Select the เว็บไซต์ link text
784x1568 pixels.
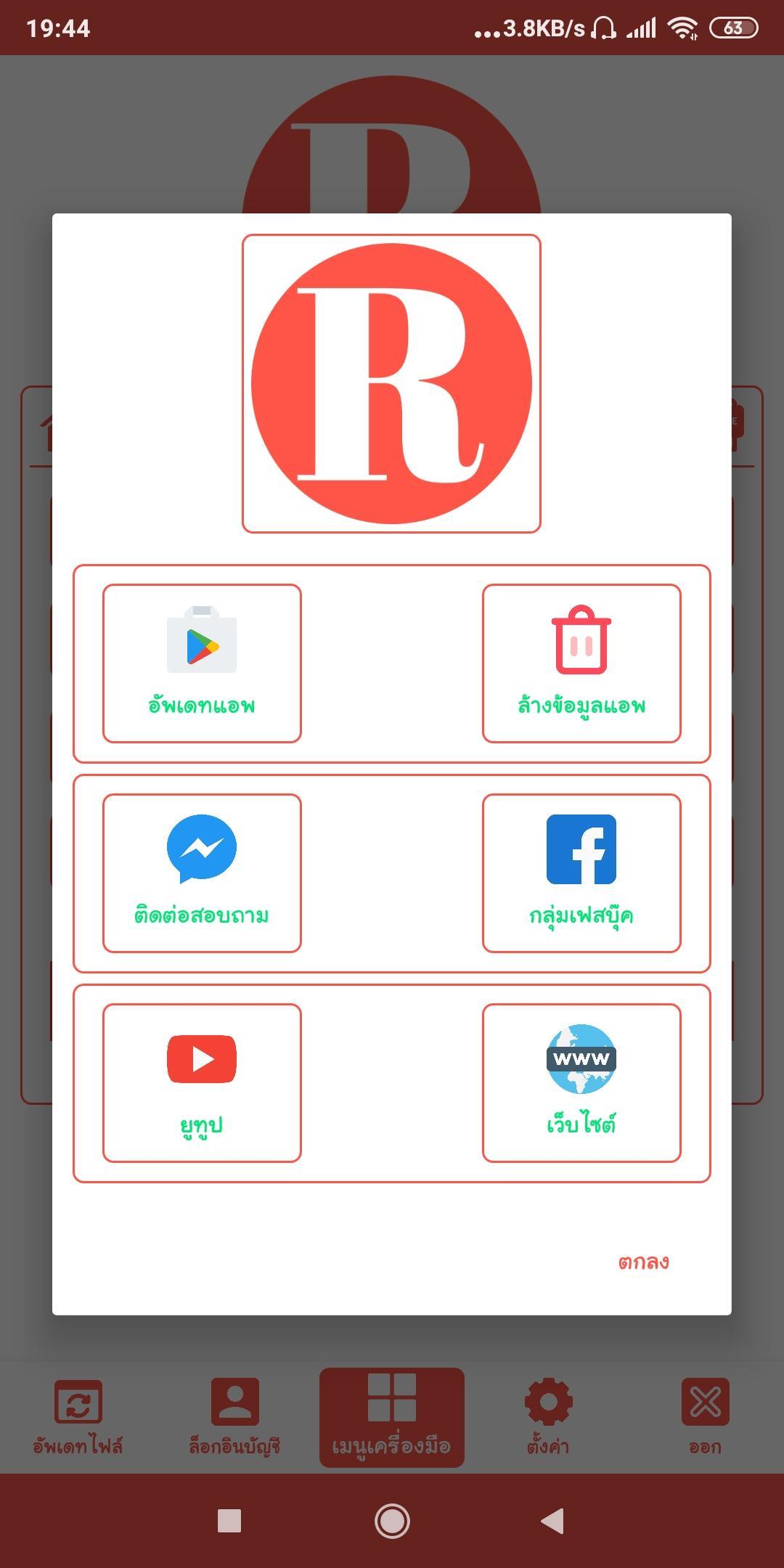pyautogui.click(x=581, y=1124)
